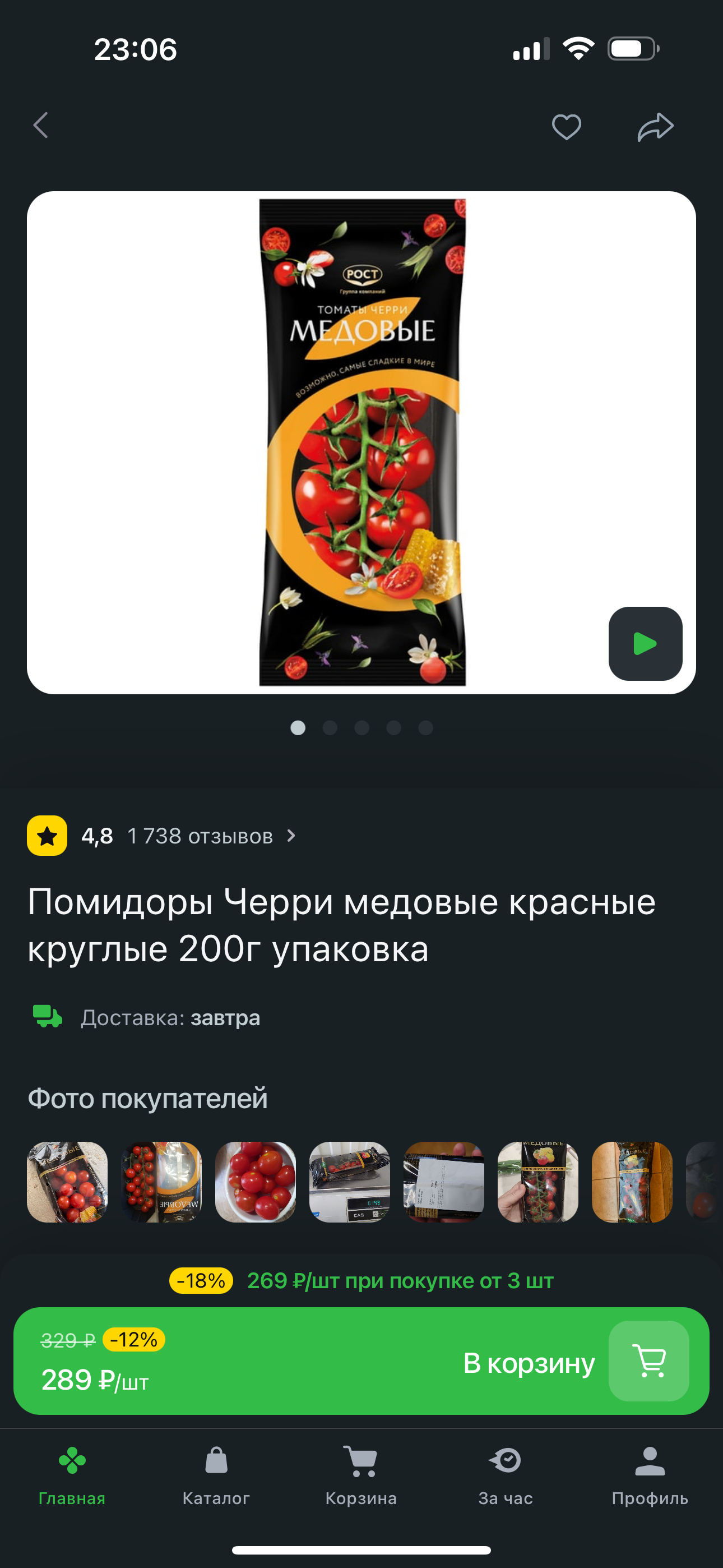Play the product video
723x1568 pixels.
pyautogui.click(x=645, y=643)
